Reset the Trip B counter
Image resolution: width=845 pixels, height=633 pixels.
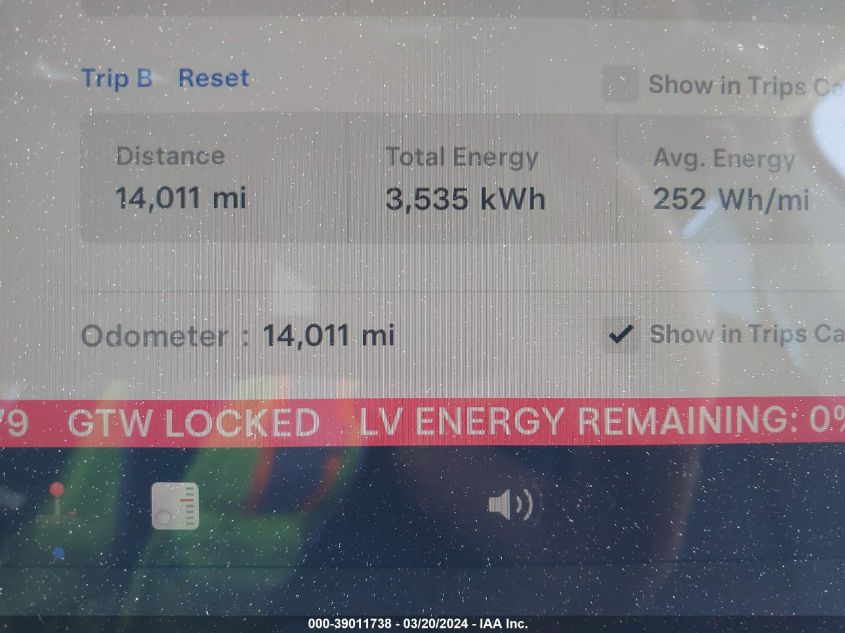213,78
